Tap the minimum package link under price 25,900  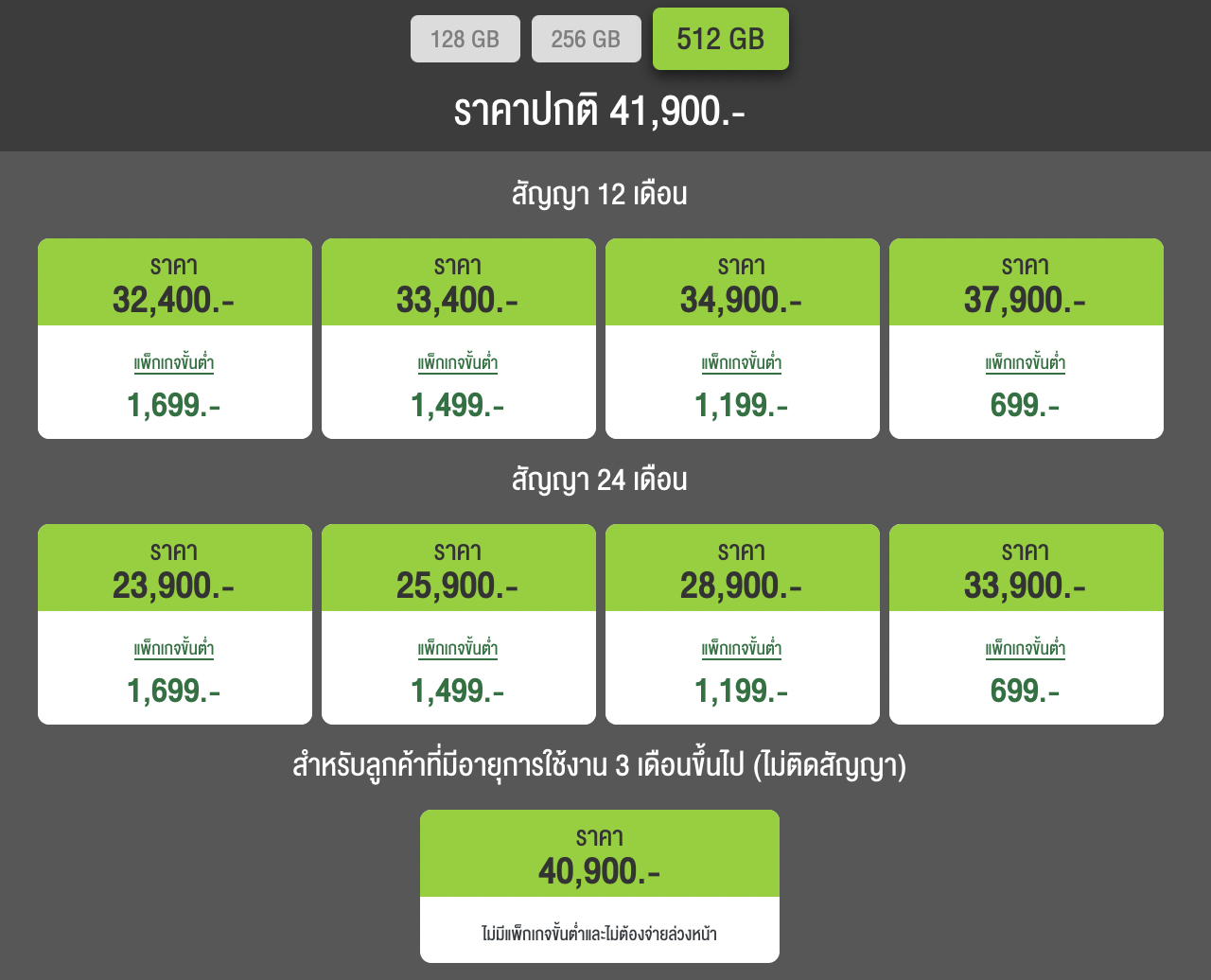click(x=458, y=649)
